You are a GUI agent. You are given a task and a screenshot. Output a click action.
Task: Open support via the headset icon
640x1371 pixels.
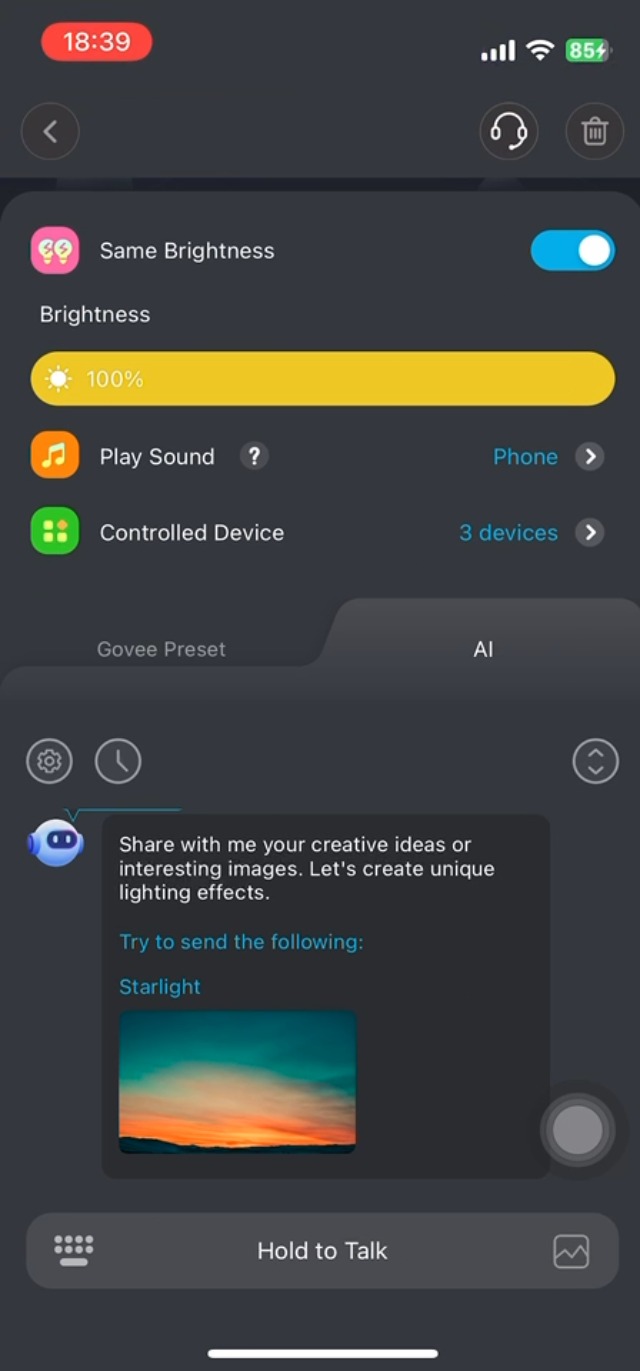point(508,131)
